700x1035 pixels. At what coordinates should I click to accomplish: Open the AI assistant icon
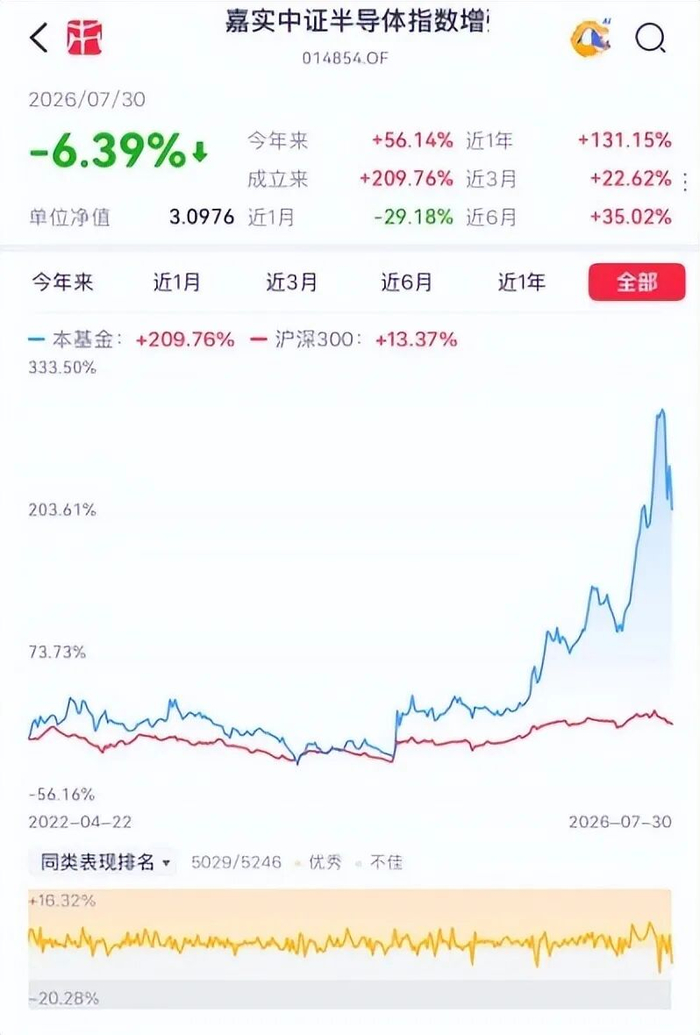[591, 38]
